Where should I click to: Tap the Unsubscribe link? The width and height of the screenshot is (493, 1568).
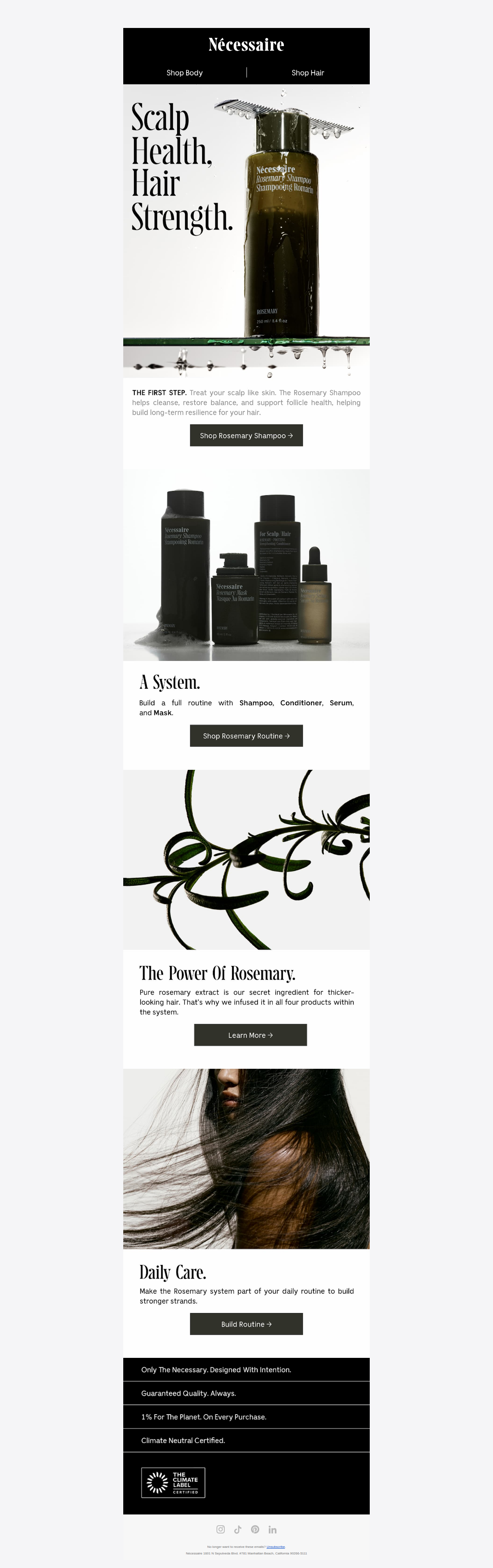[275, 1546]
